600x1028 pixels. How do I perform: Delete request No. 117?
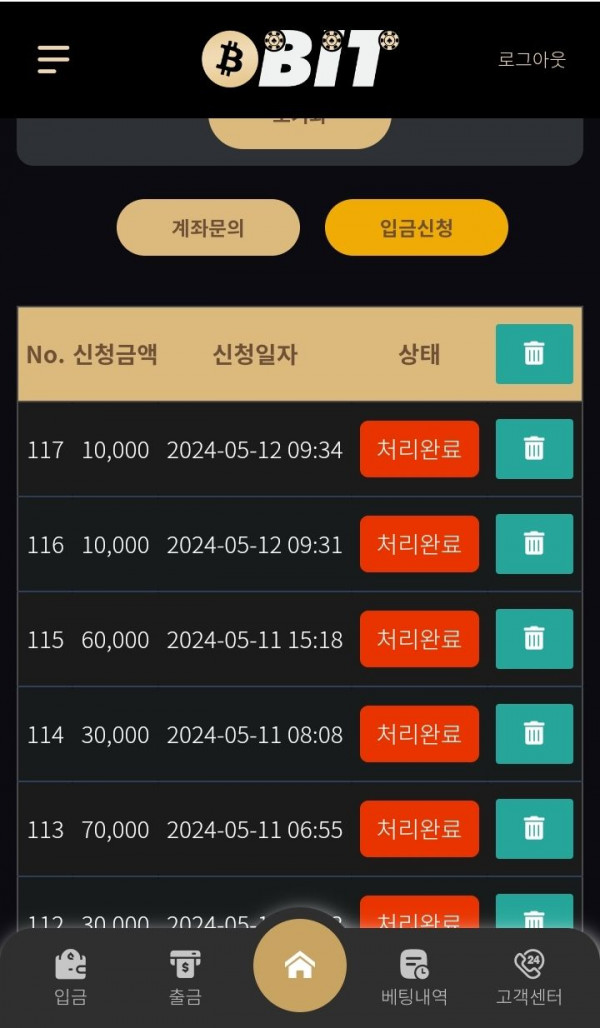(534, 449)
